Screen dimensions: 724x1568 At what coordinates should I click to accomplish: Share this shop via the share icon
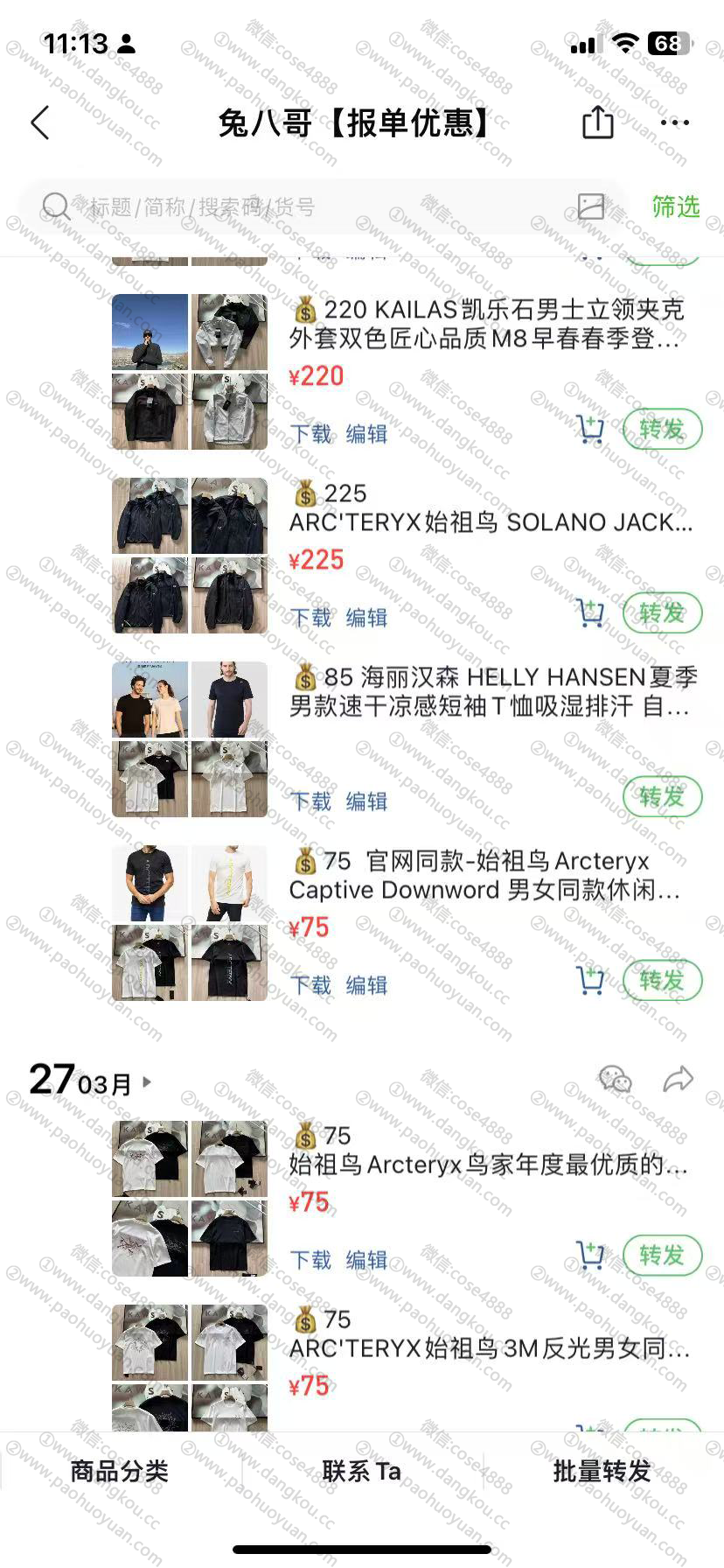coord(598,122)
